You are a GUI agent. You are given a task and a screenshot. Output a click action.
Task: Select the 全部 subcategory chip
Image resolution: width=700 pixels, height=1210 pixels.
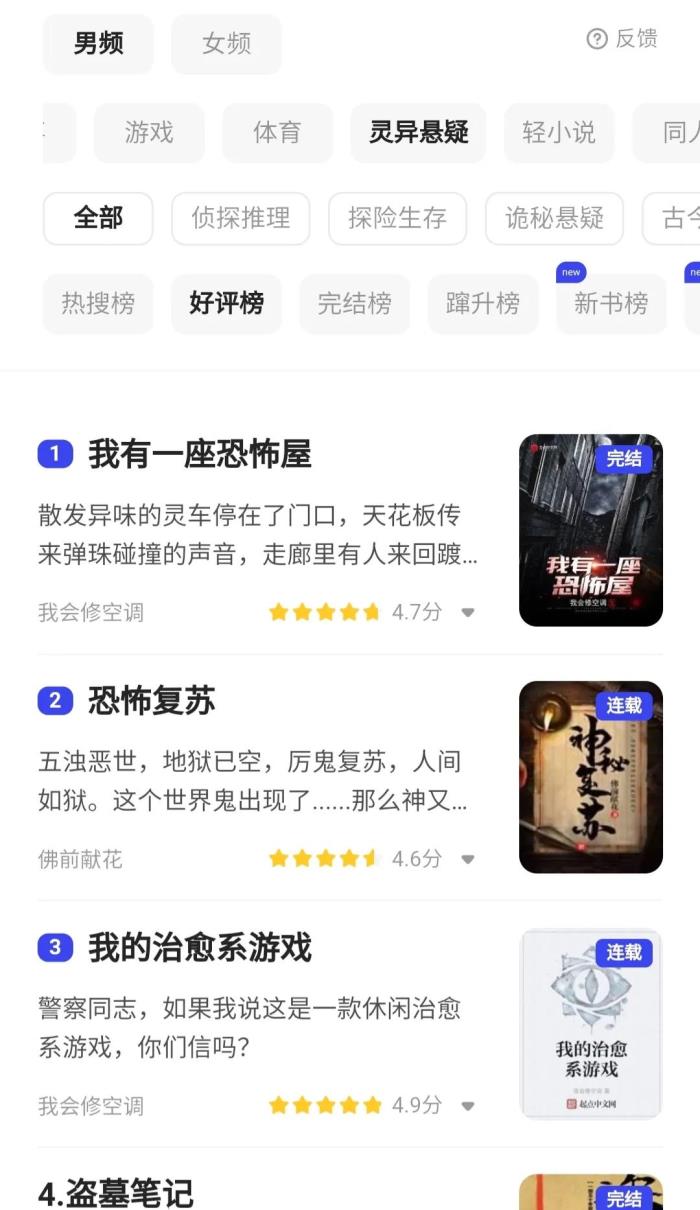(98, 218)
